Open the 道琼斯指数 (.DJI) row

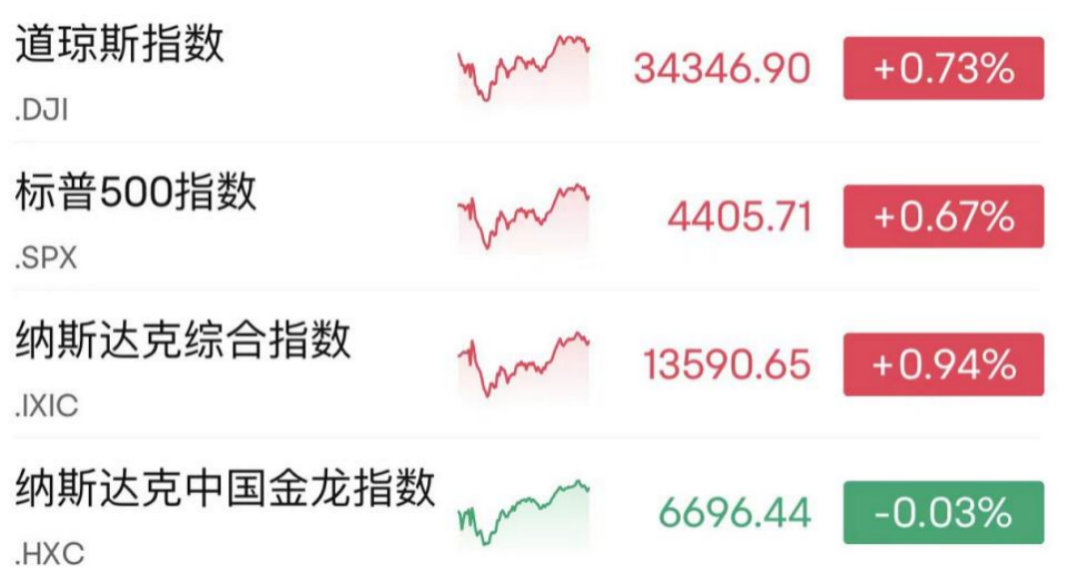[120, 47]
